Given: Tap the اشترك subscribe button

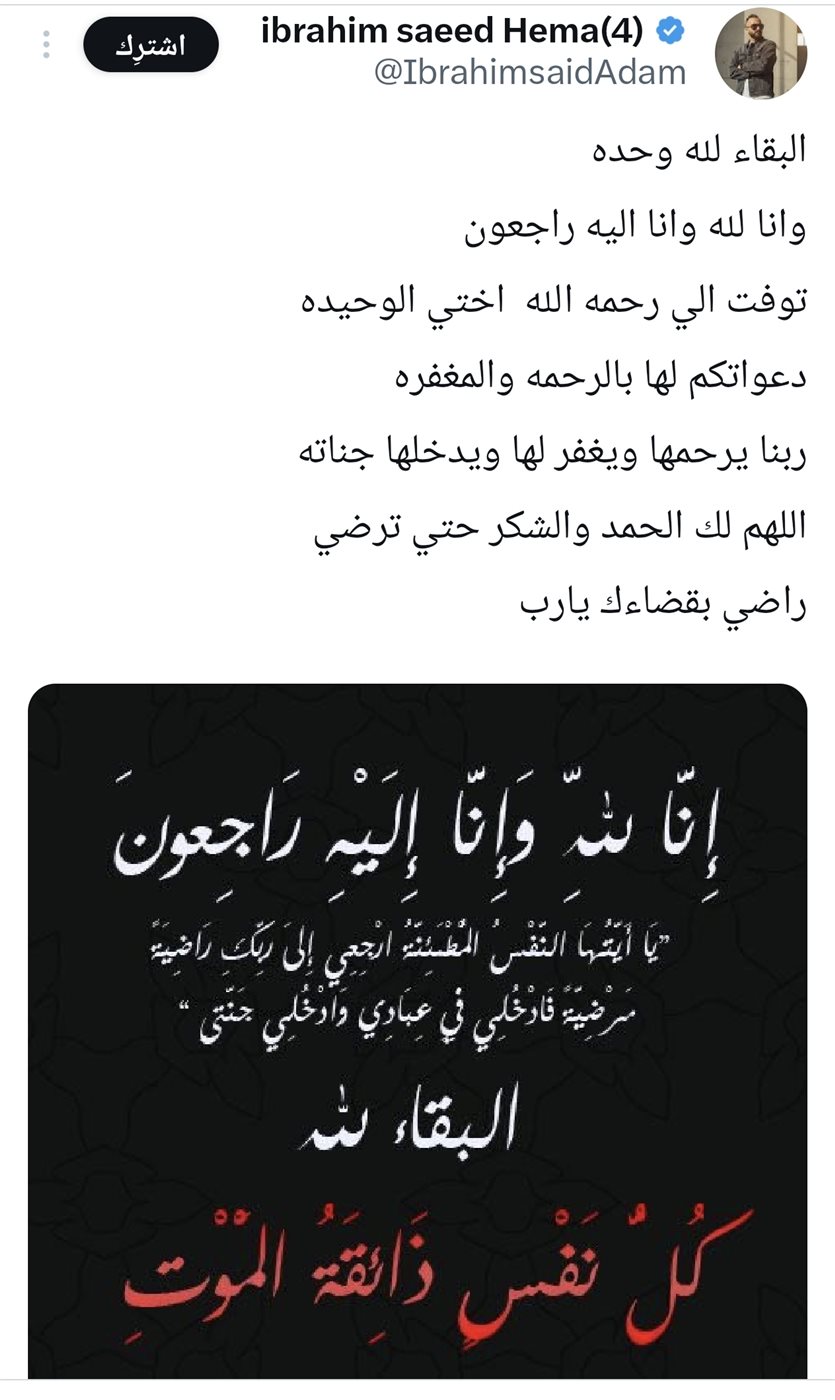Looking at the screenshot, I should (x=150, y=47).
